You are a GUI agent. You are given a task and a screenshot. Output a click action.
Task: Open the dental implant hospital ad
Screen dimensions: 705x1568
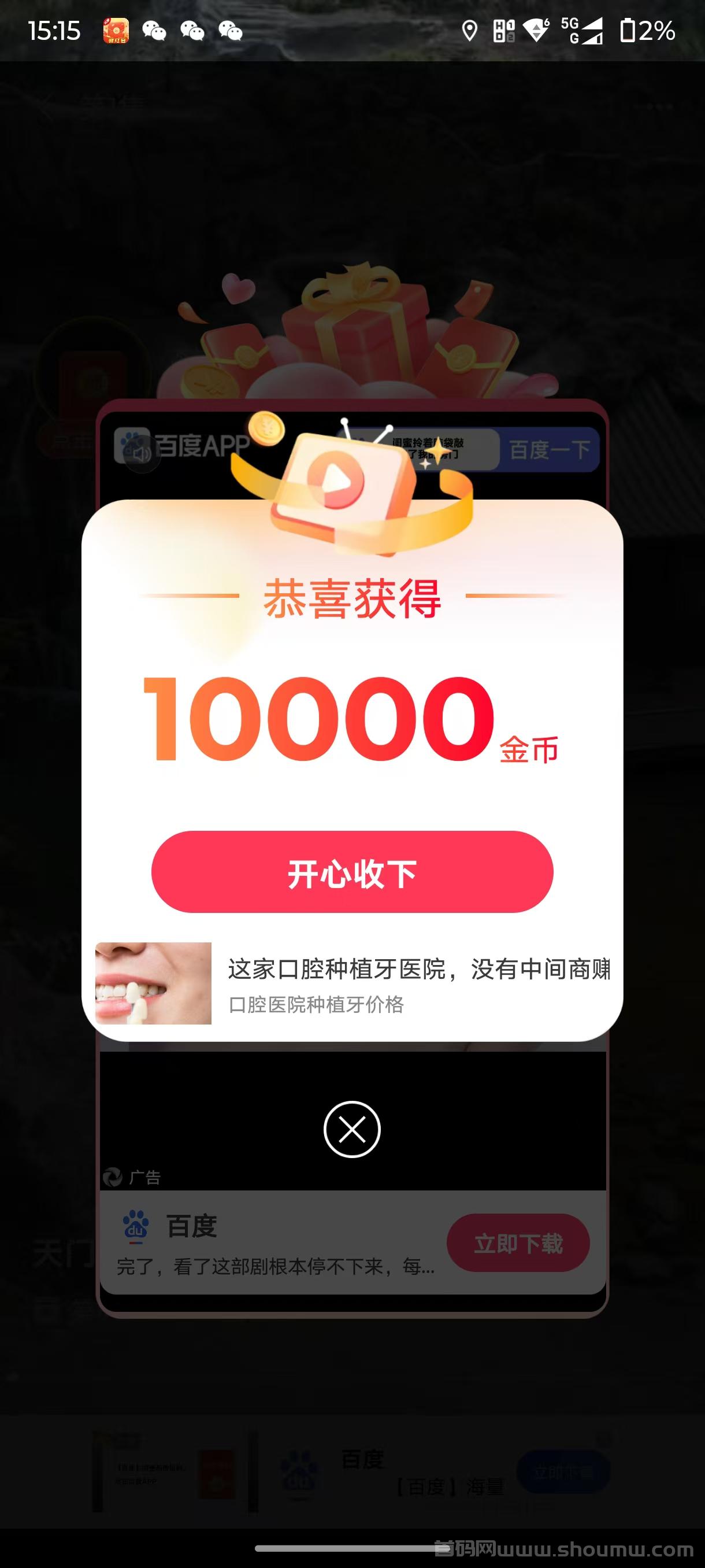[x=353, y=983]
